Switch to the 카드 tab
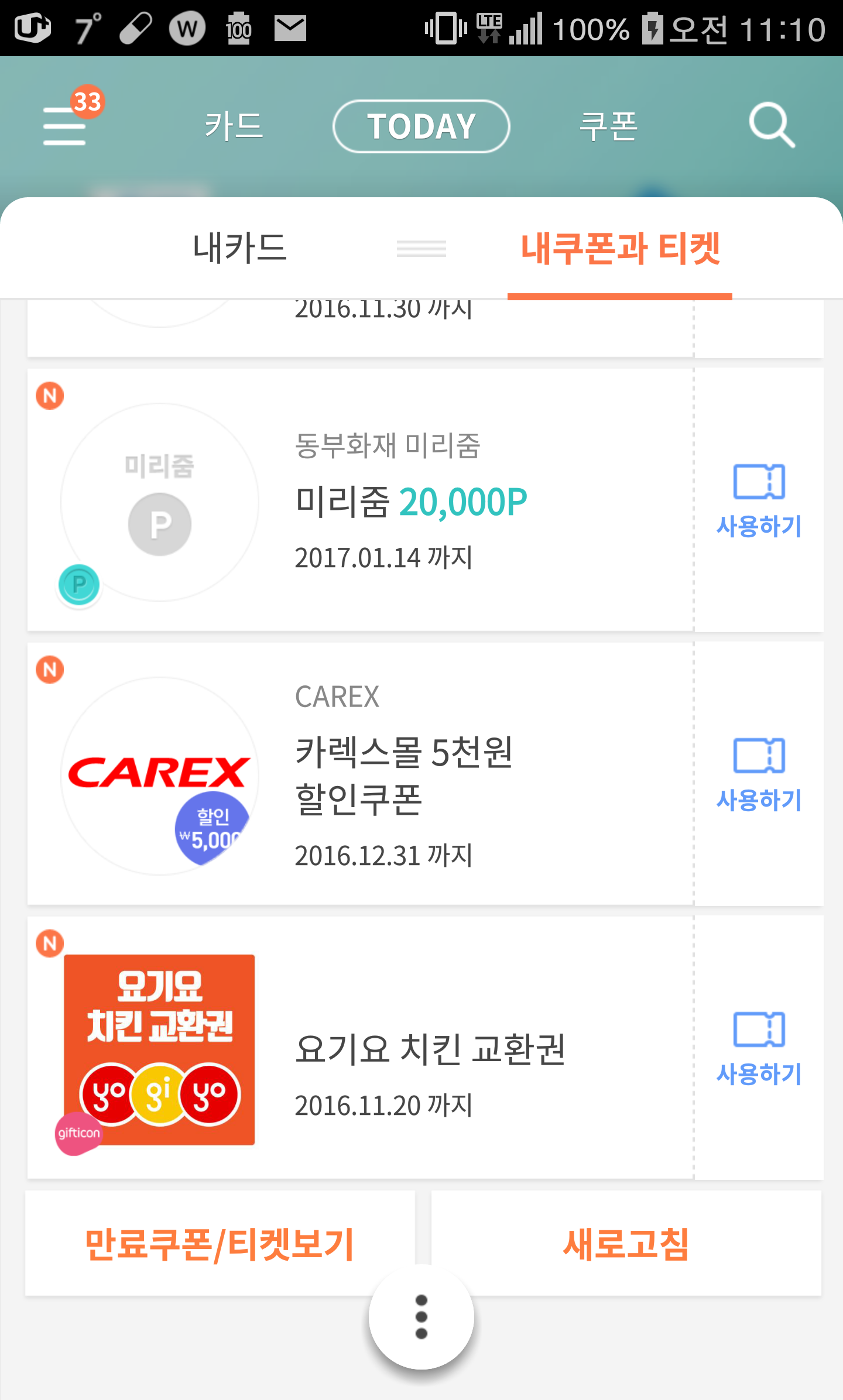 (x=234, y=126)
